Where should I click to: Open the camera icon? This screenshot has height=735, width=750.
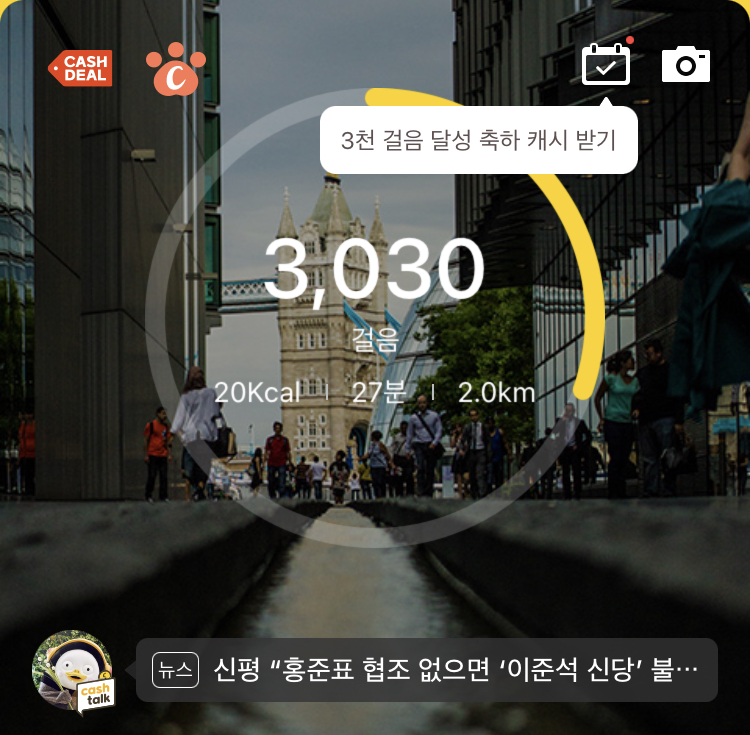pos(686,65)
